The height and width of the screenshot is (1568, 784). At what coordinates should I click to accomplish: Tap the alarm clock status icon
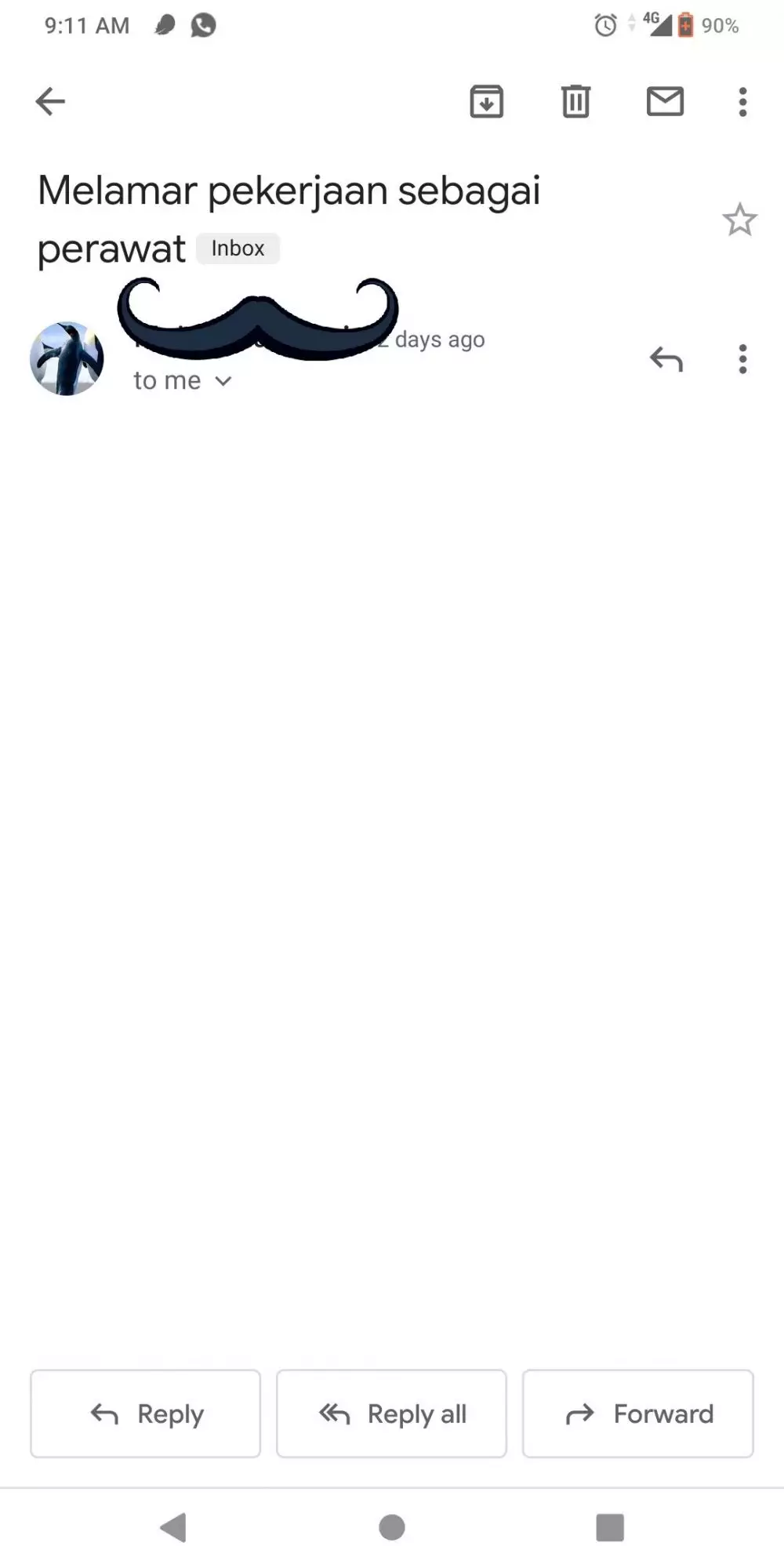click(x=604, y=26)
